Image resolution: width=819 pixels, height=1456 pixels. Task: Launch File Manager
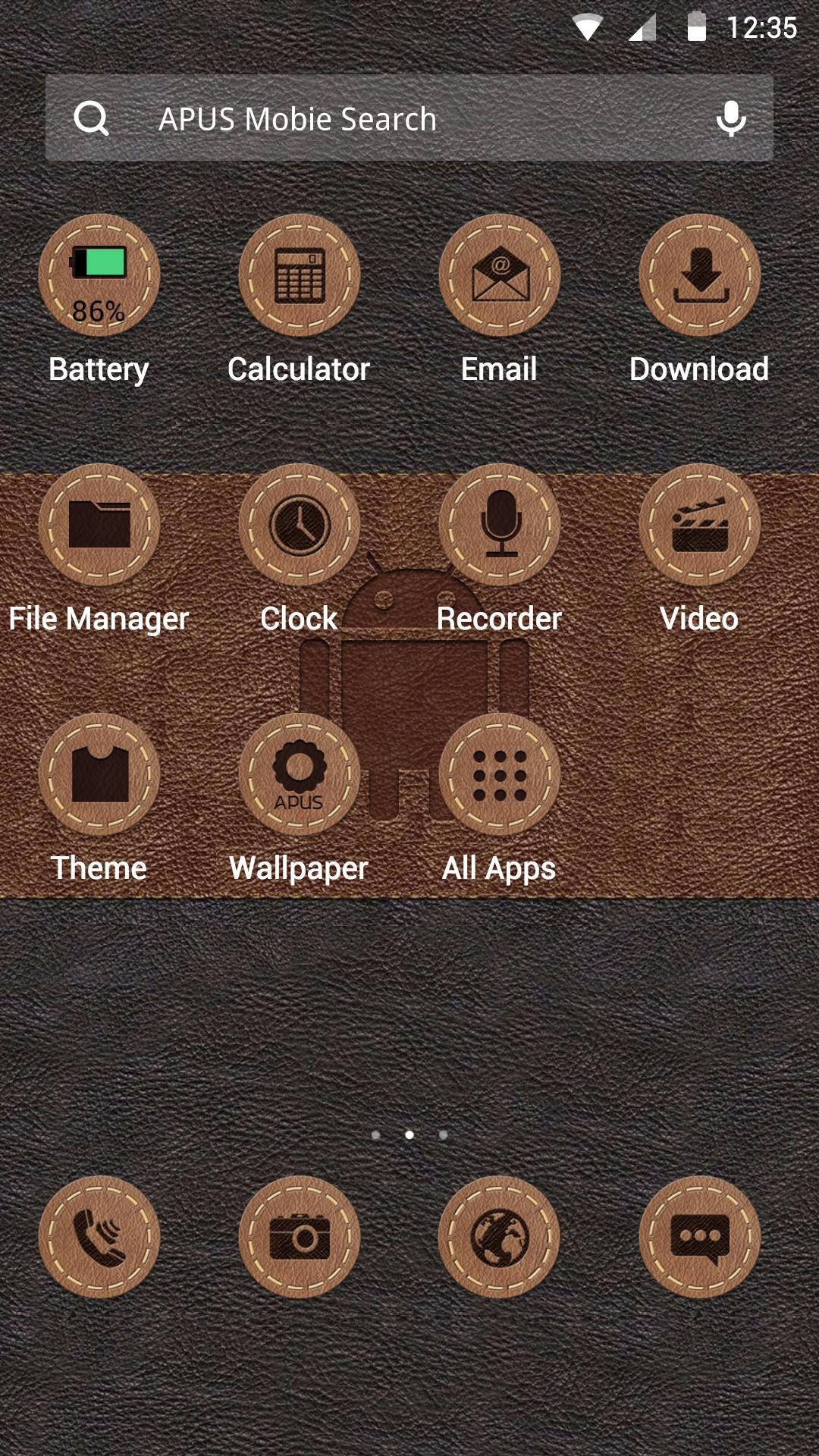[98, 527]
